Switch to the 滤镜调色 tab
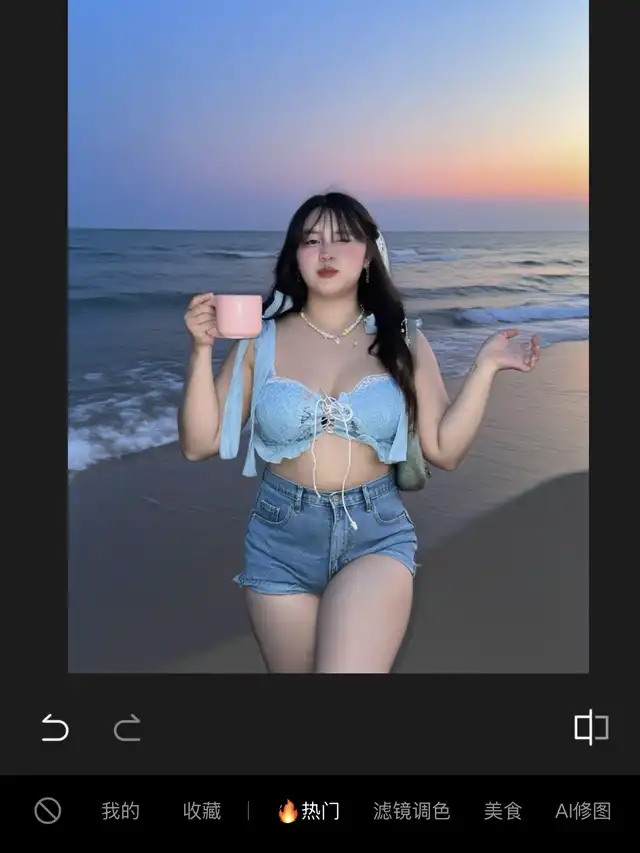640x853 pixels. tap(412, 811)
